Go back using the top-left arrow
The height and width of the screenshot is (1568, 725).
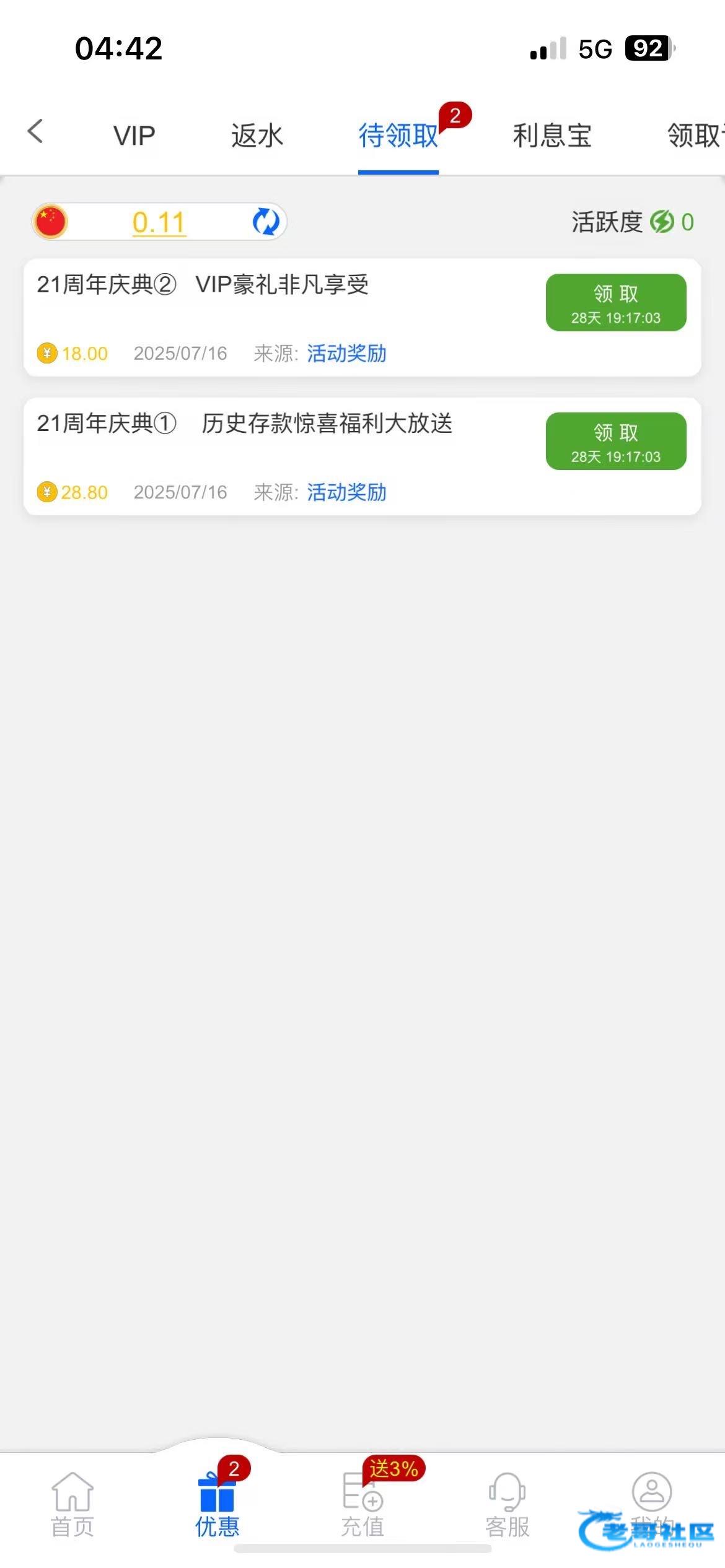click(x=35, y=131)
